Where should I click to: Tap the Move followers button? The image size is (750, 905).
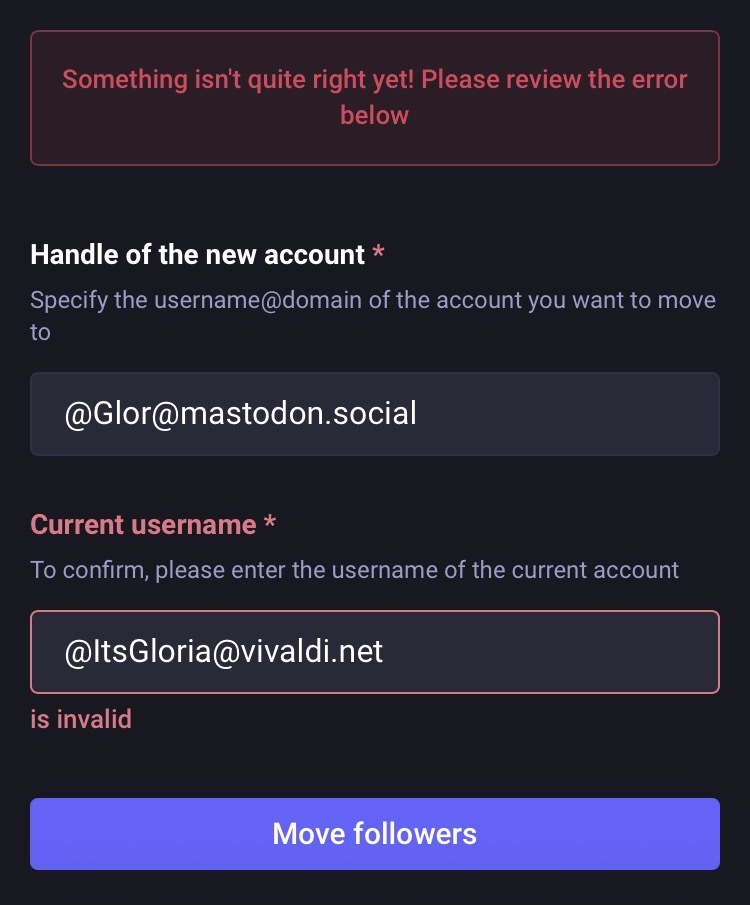coord(374,834)
